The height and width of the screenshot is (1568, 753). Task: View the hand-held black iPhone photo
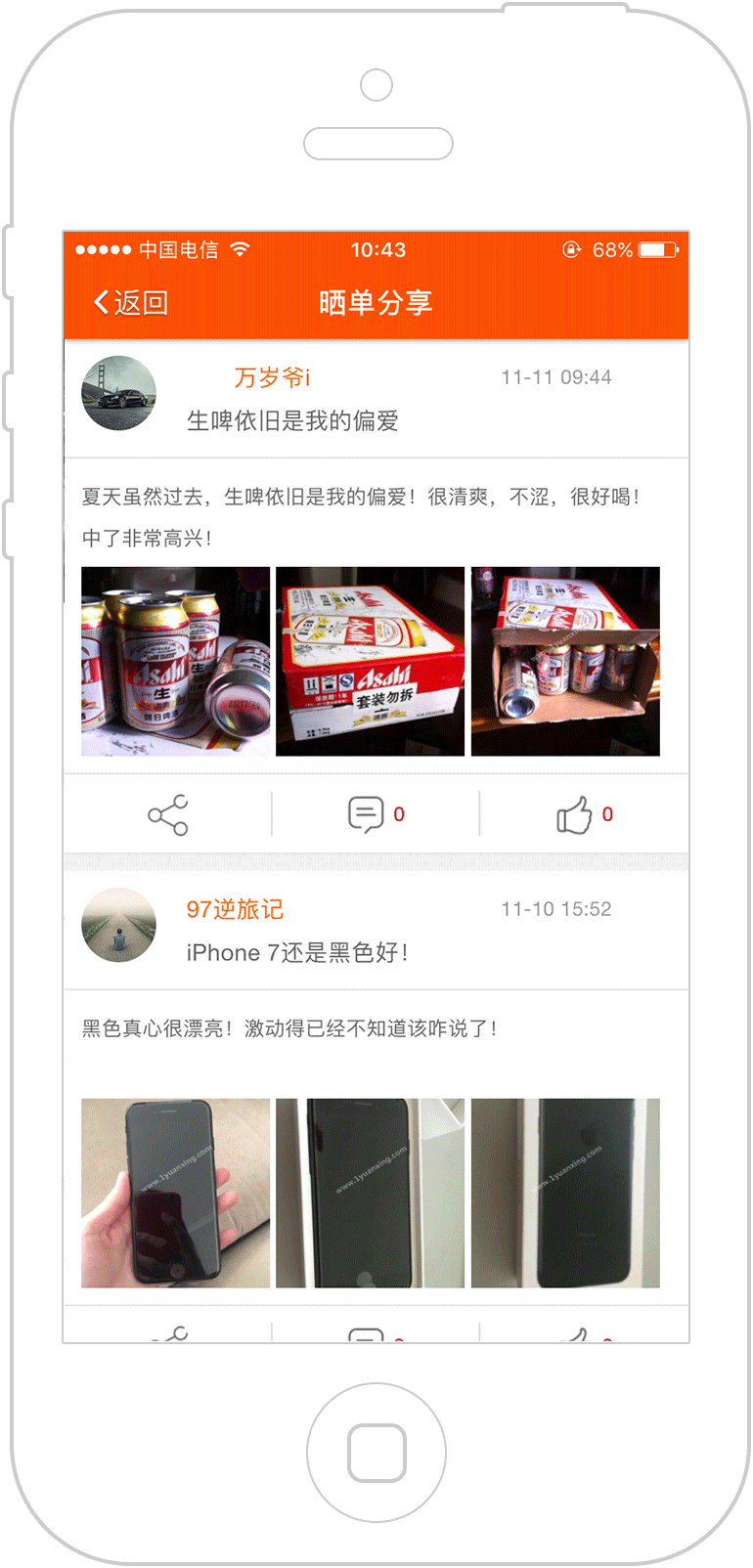(x=175, y=1193)
